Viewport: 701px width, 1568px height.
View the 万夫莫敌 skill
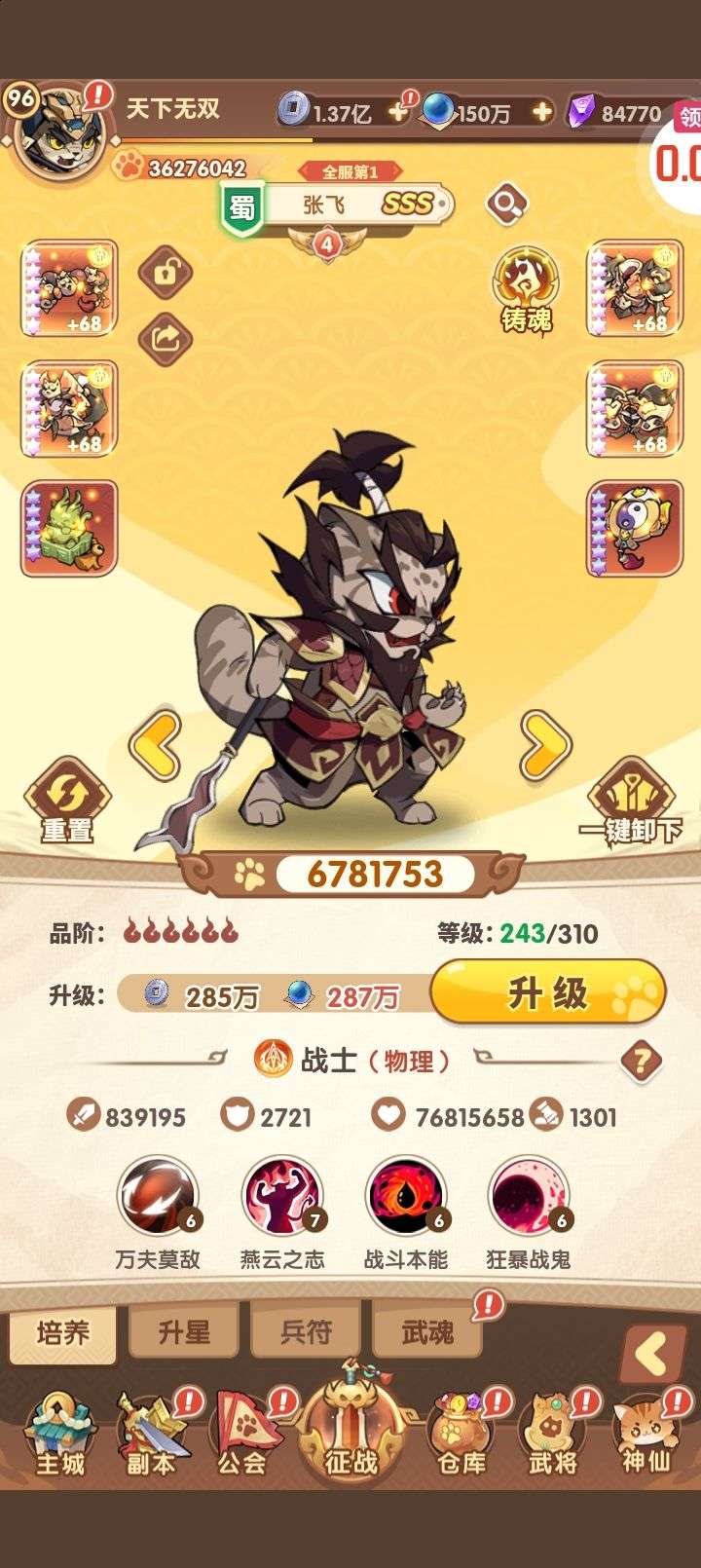coord(158,1213)
